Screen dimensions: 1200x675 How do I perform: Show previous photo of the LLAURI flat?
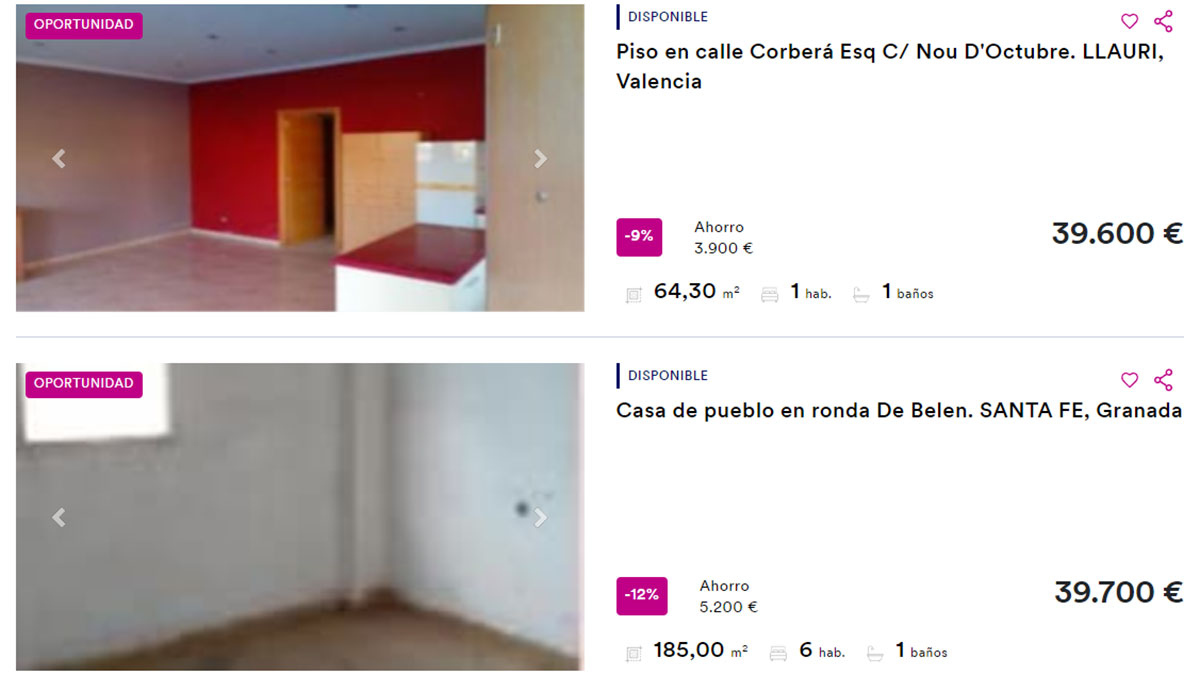tap(59, 158)
